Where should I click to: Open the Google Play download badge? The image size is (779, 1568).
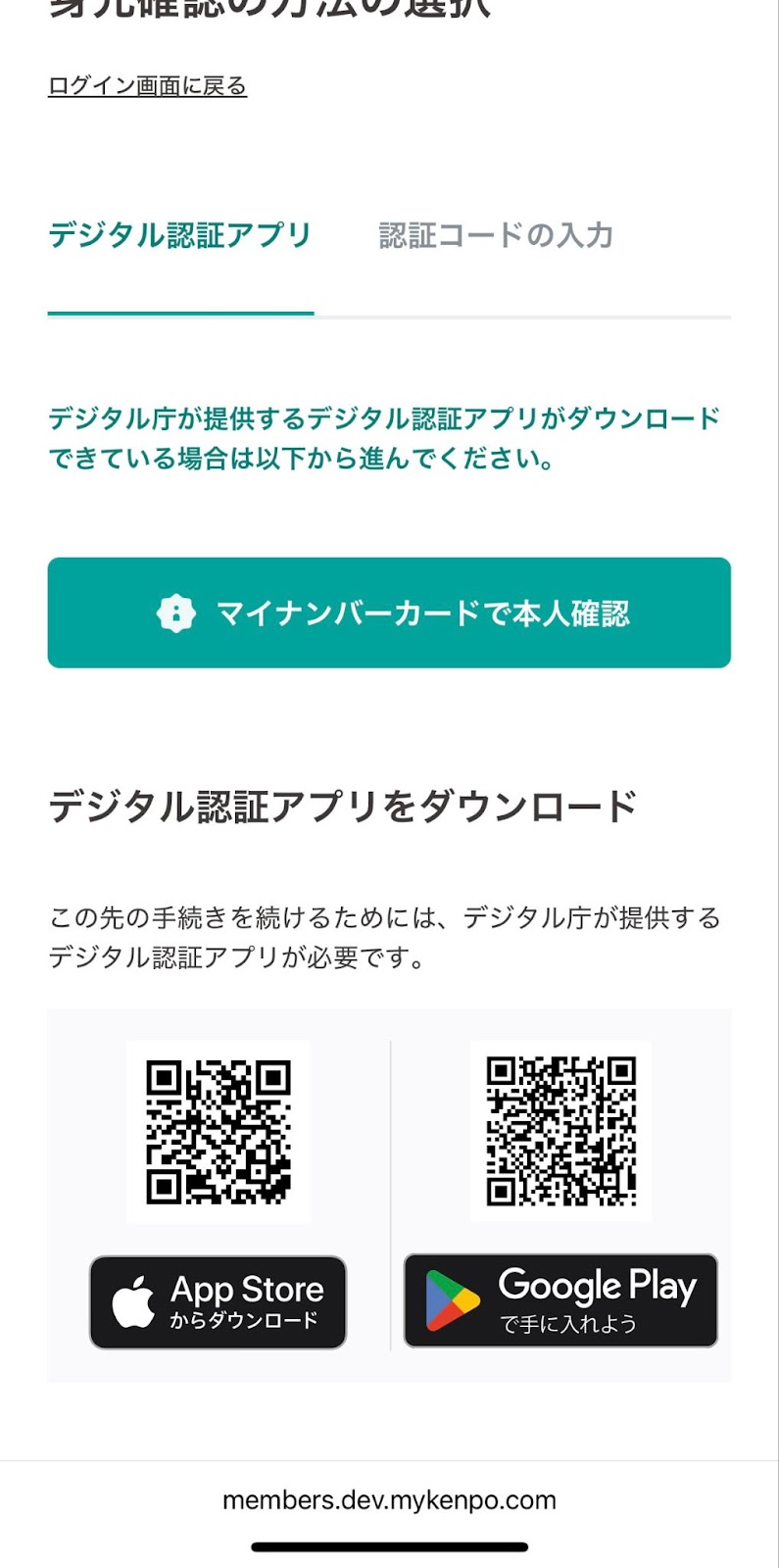pyautogui.click(x=560, y=1300)
